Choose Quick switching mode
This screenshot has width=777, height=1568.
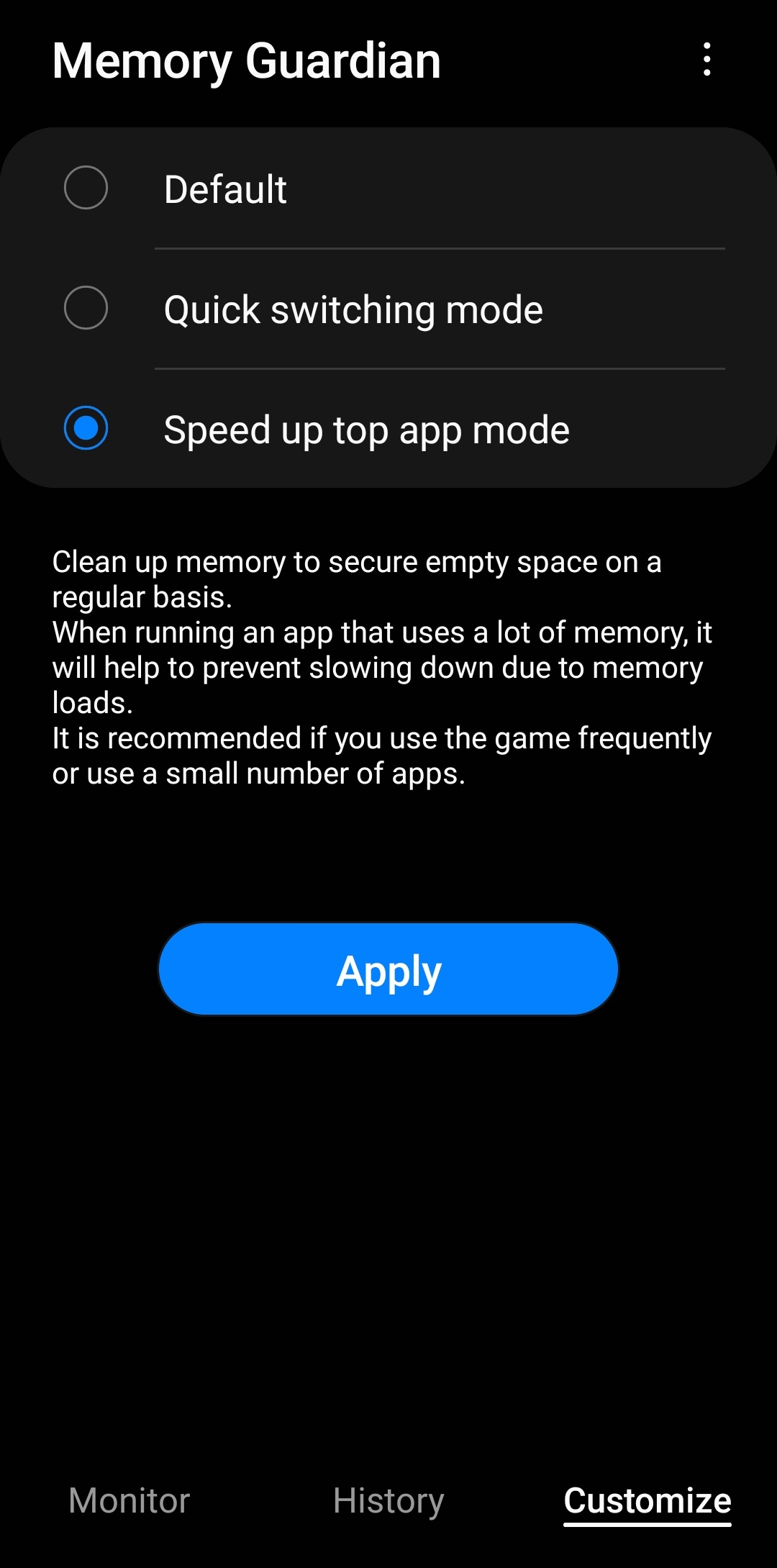tap(388, 309)
